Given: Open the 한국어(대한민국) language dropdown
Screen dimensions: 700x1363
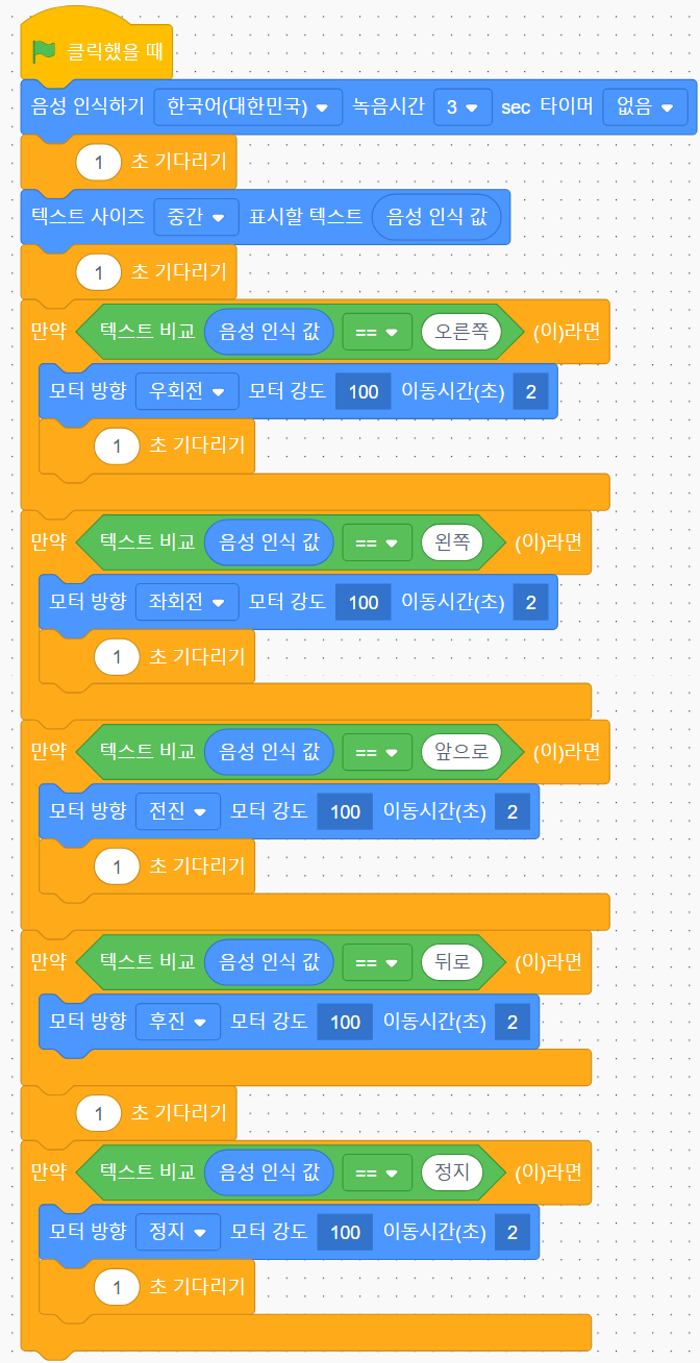Looking at the screenshot, I should point(248,107).
